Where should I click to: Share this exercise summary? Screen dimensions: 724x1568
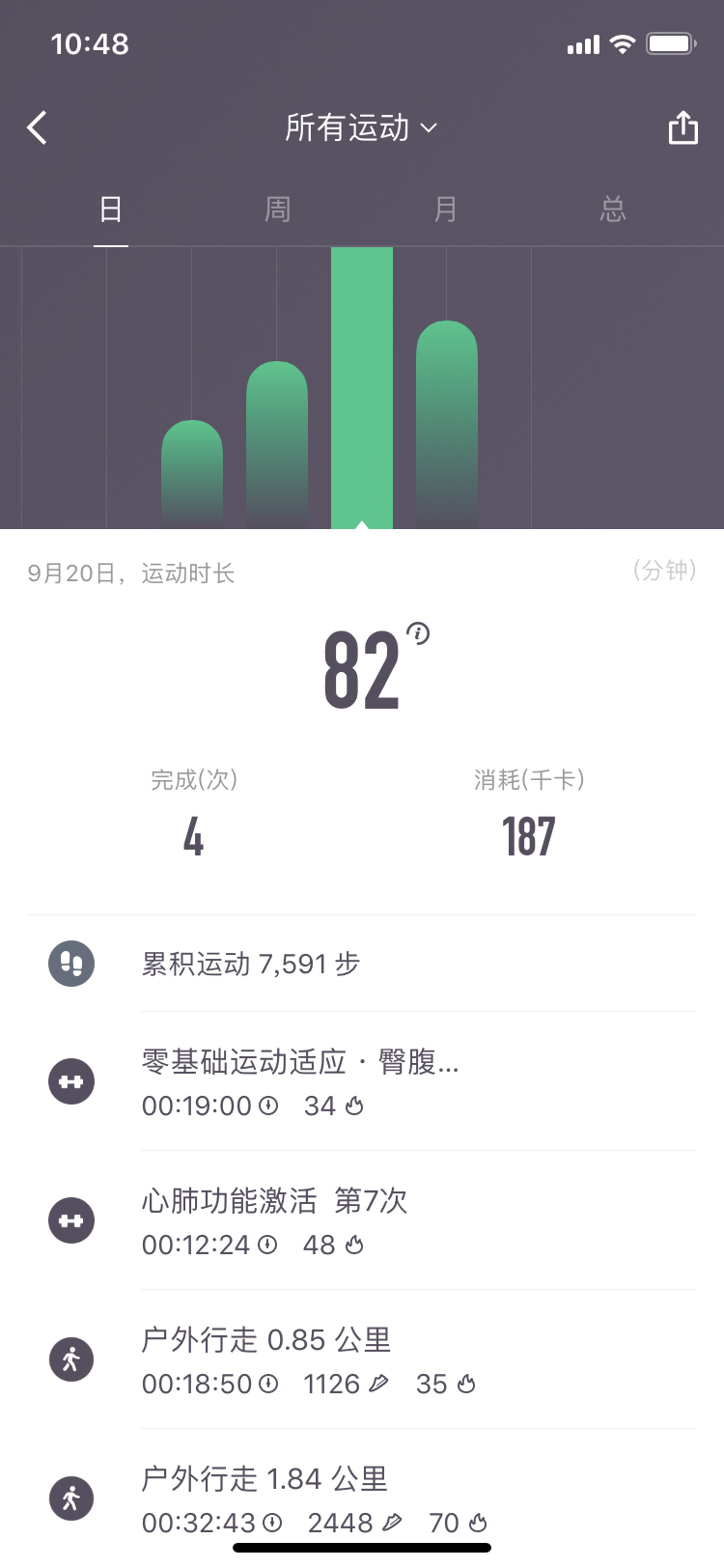pyautogui.click(x=683, y=127)
